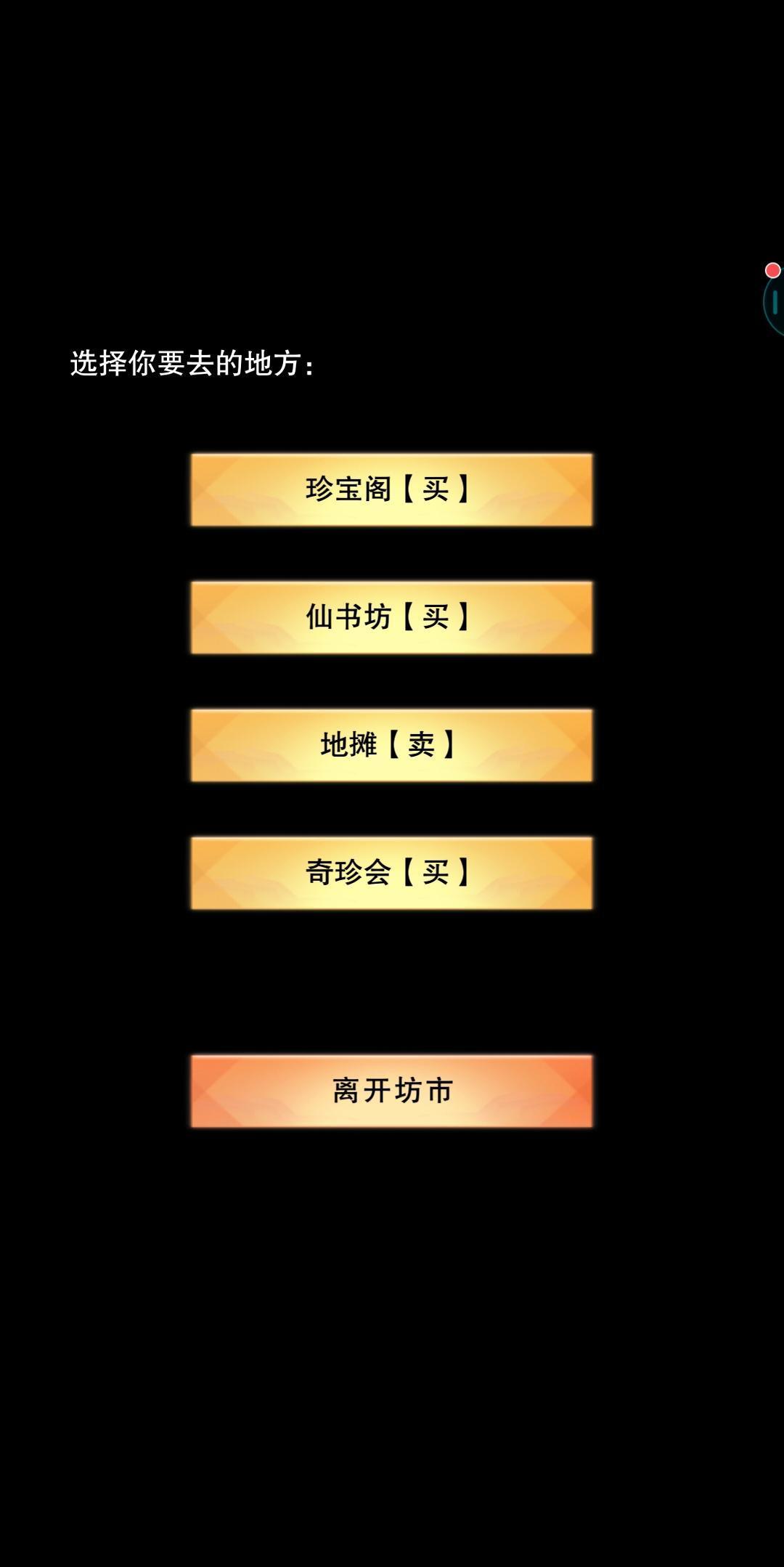
Task: Go to 地摊 to sell items
Action: pos(391,745)
